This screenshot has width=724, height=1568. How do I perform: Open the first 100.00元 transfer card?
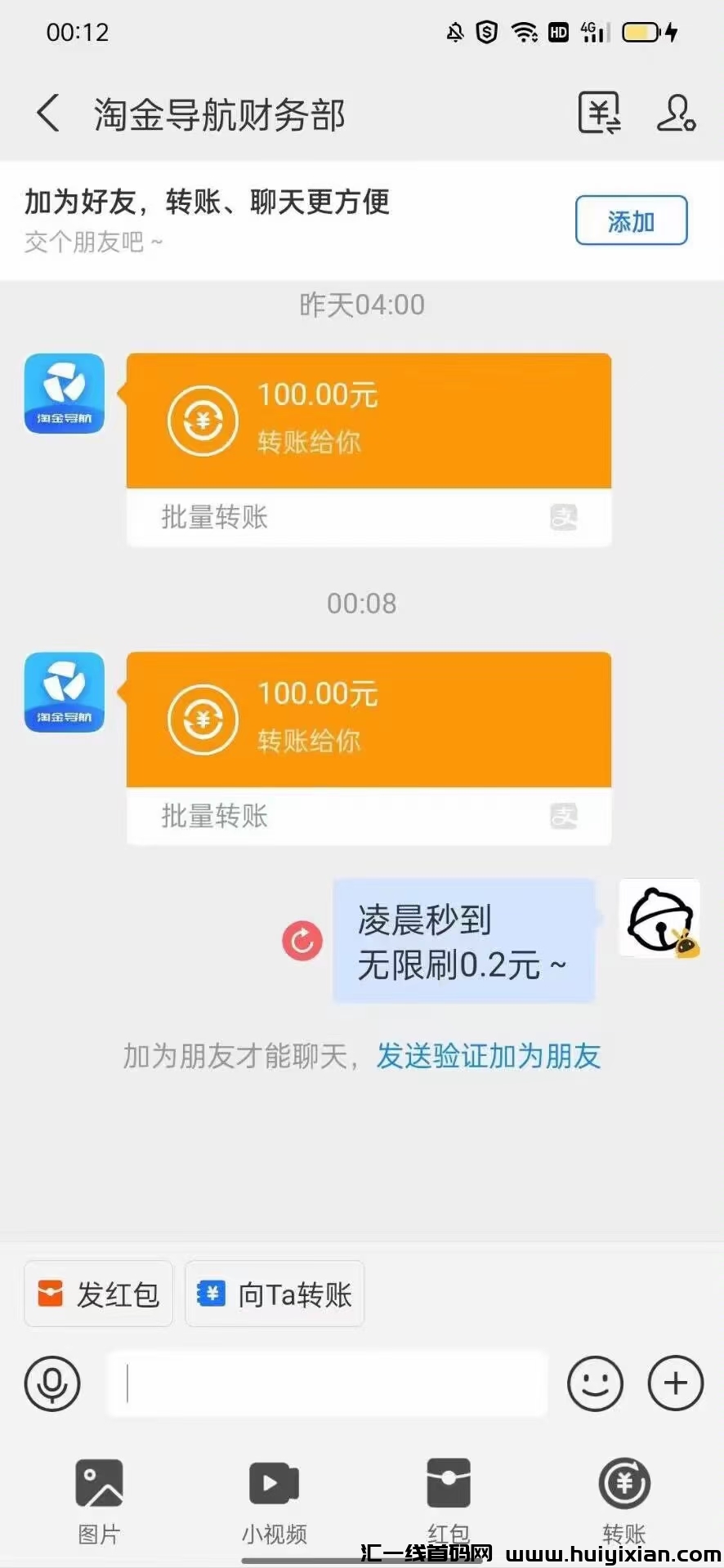368,419
